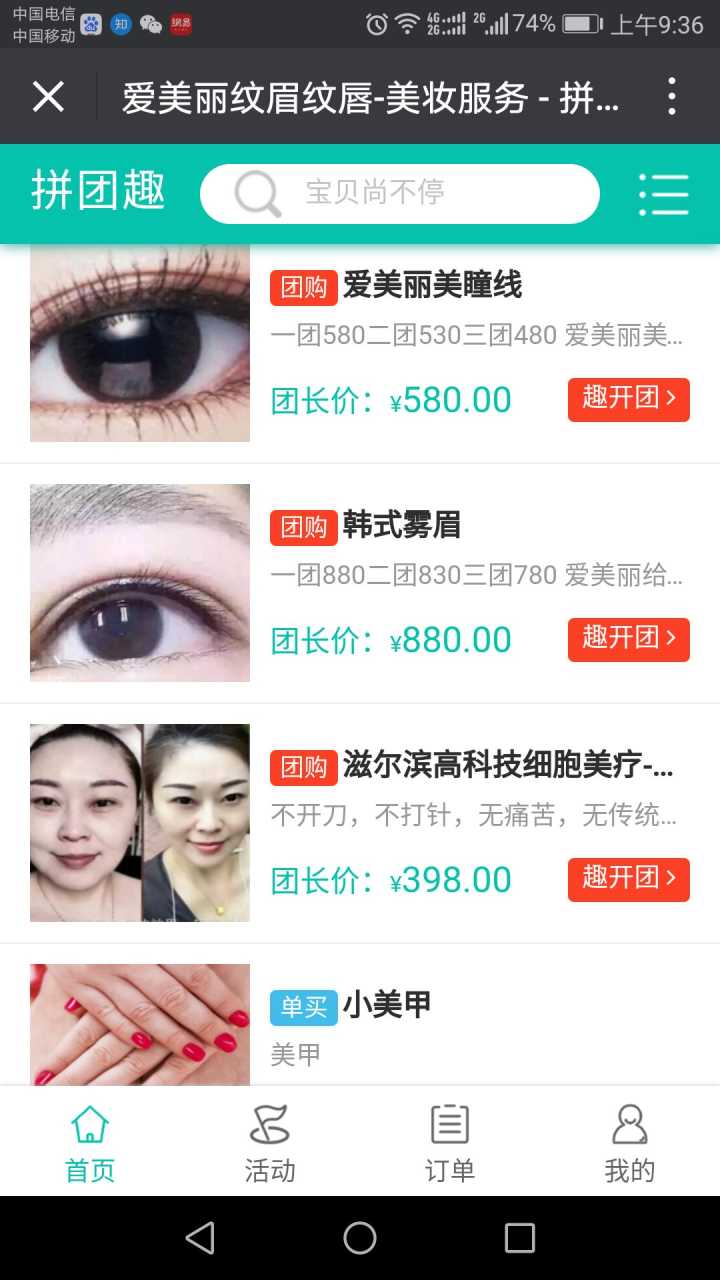Open the three-dot overflow menu
Viewport: 720px width, 1280px height.
(x=672, y=97)
